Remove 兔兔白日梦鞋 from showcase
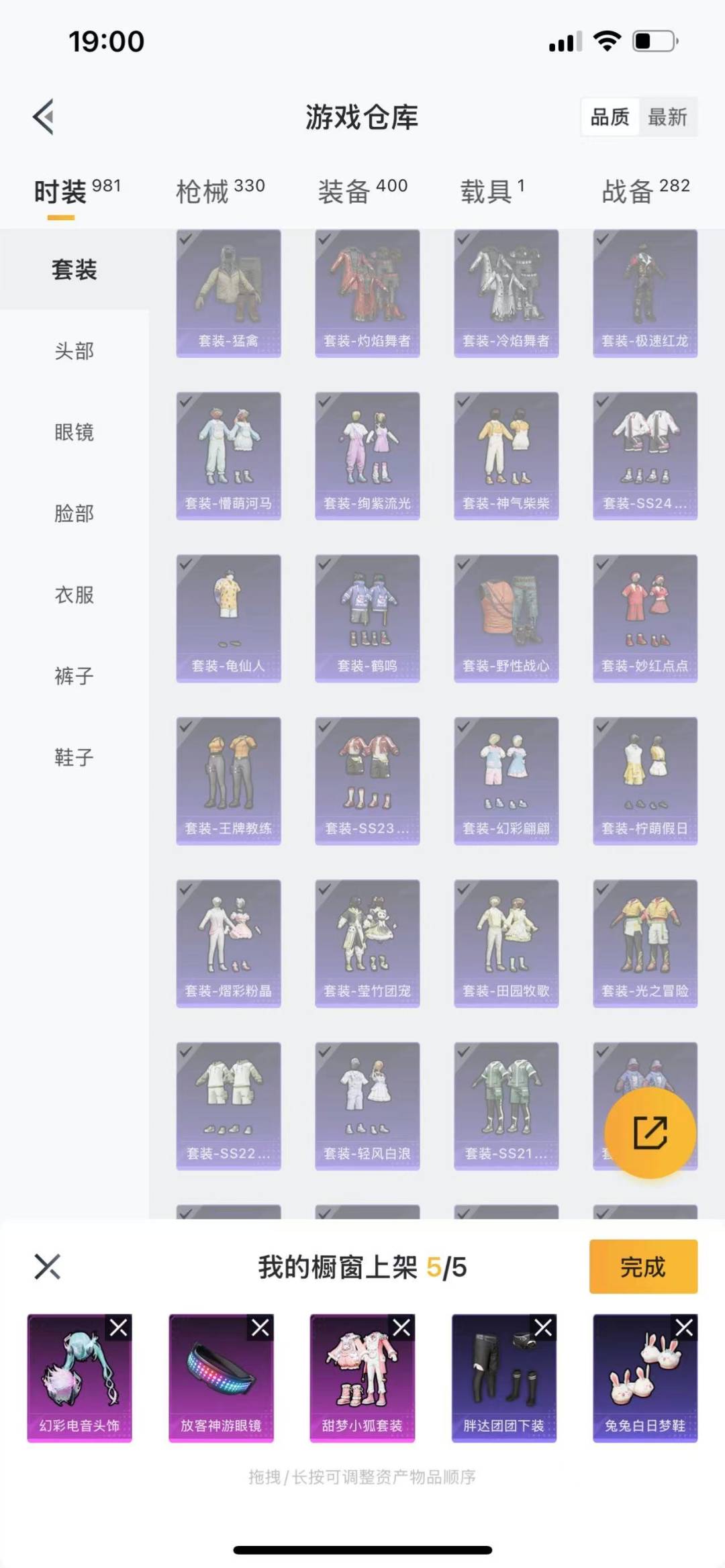The image size is (725, 1568). tap(684, 1328)
